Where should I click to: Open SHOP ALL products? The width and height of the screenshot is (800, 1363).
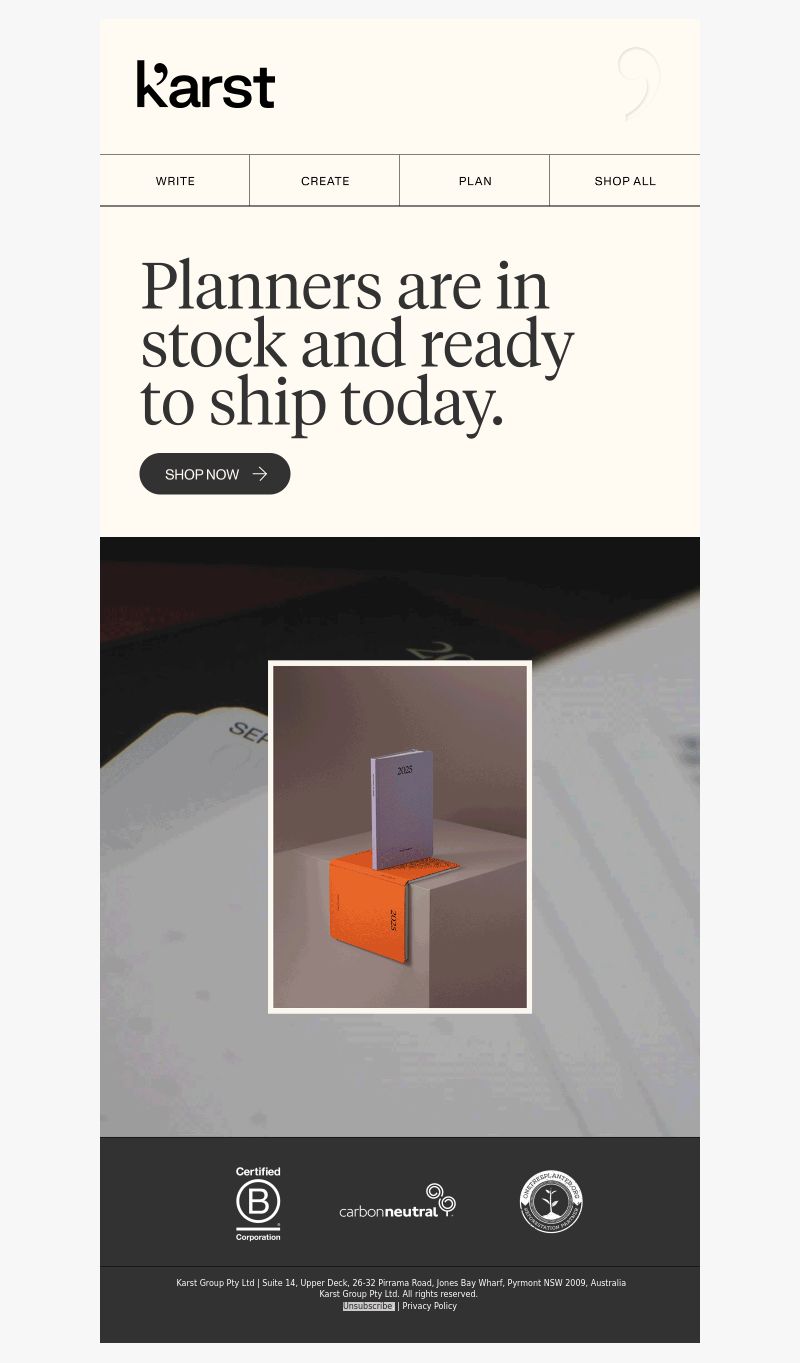[x=625, y=181]
